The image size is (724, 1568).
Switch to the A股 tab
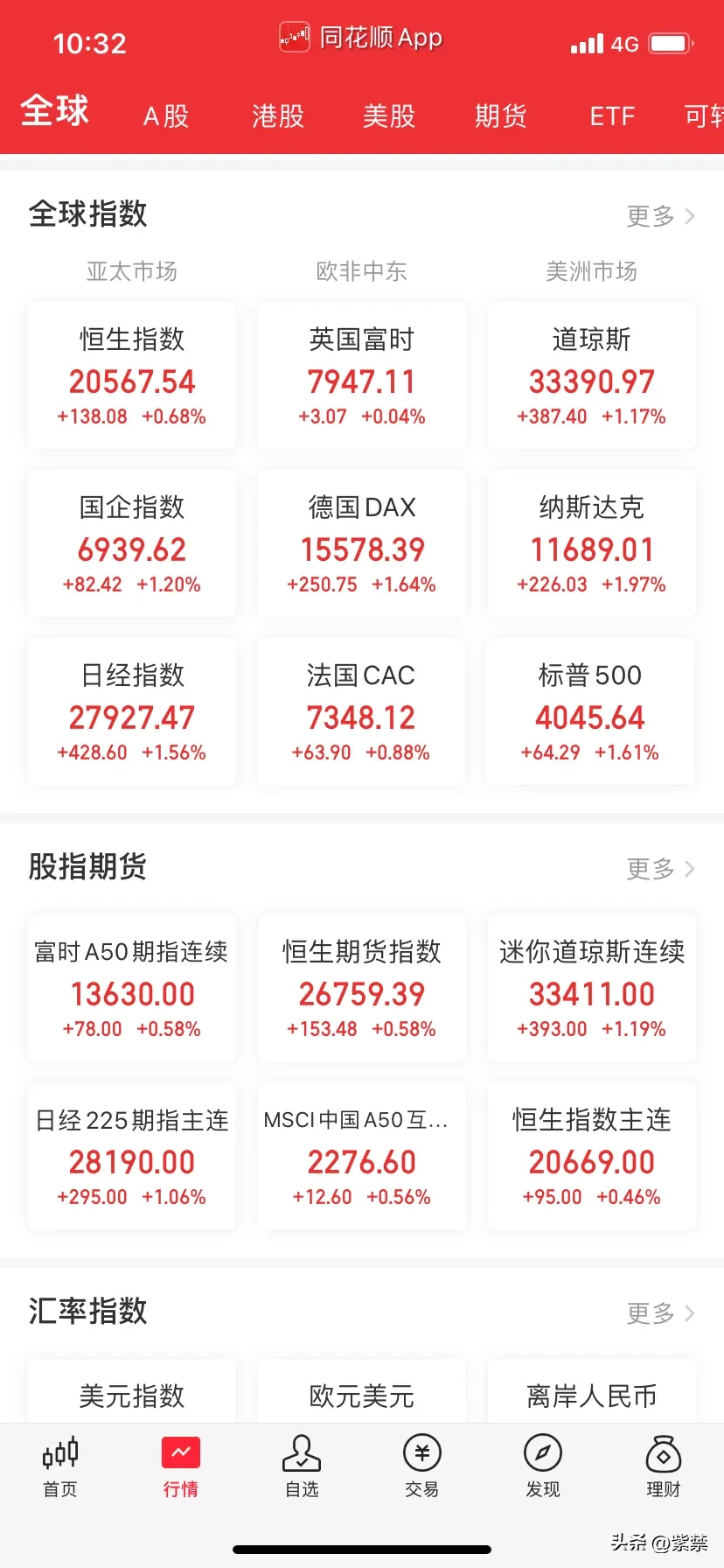(x=166, y=115)
